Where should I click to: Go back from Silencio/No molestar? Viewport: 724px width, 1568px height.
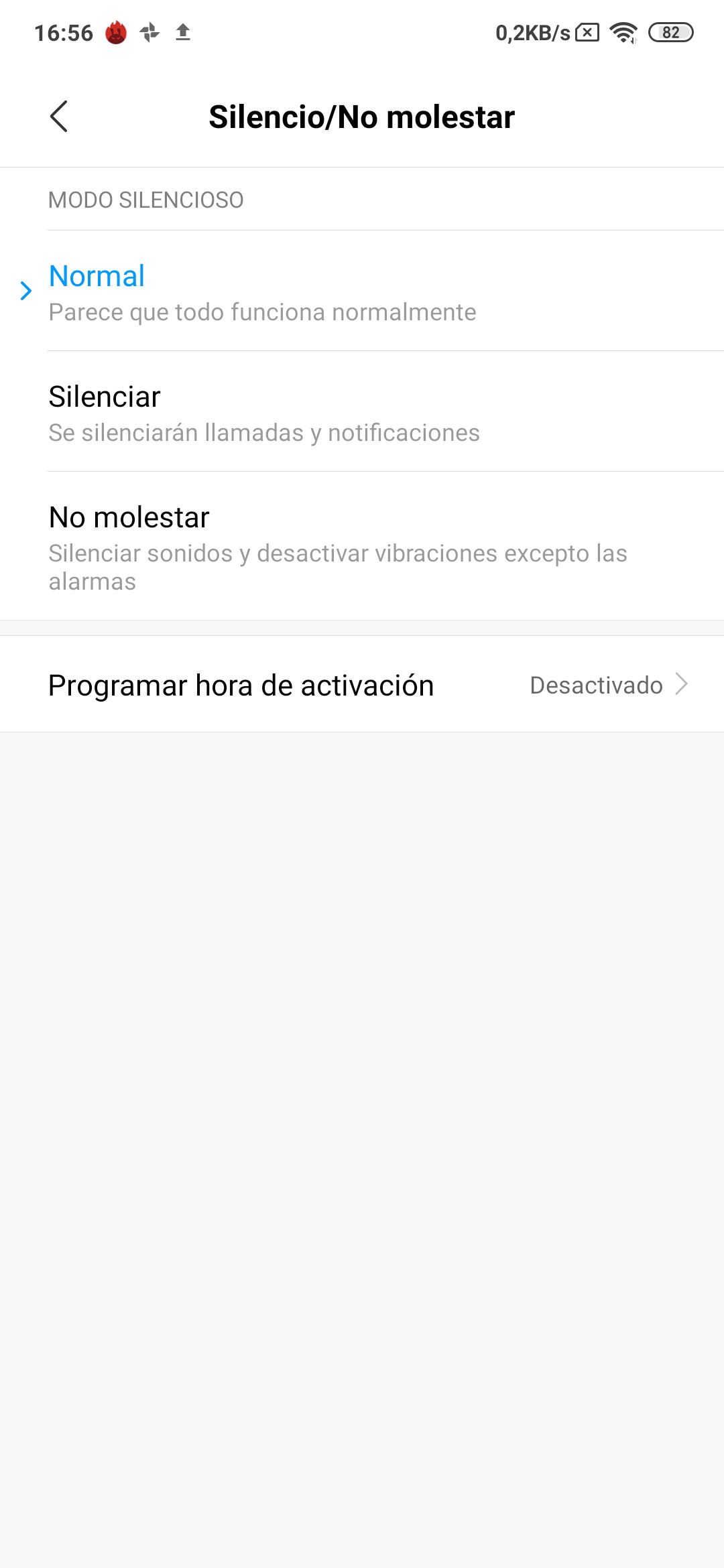pos(59,117)
